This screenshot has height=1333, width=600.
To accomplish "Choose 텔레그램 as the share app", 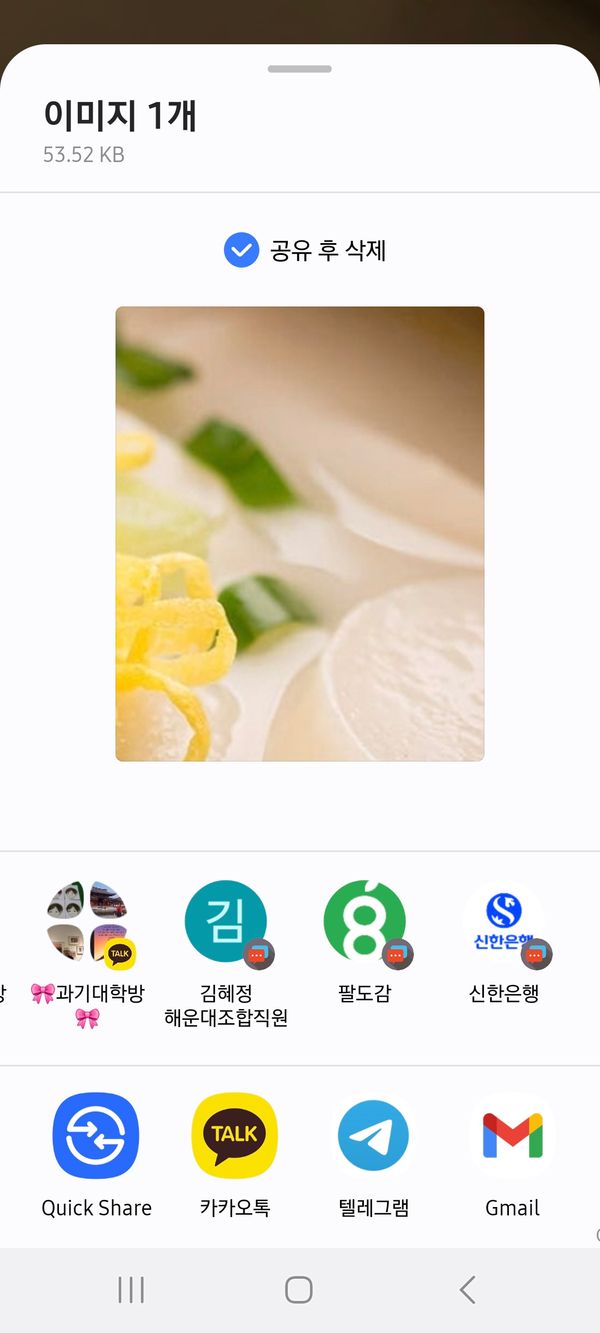I will (373, 1137).
